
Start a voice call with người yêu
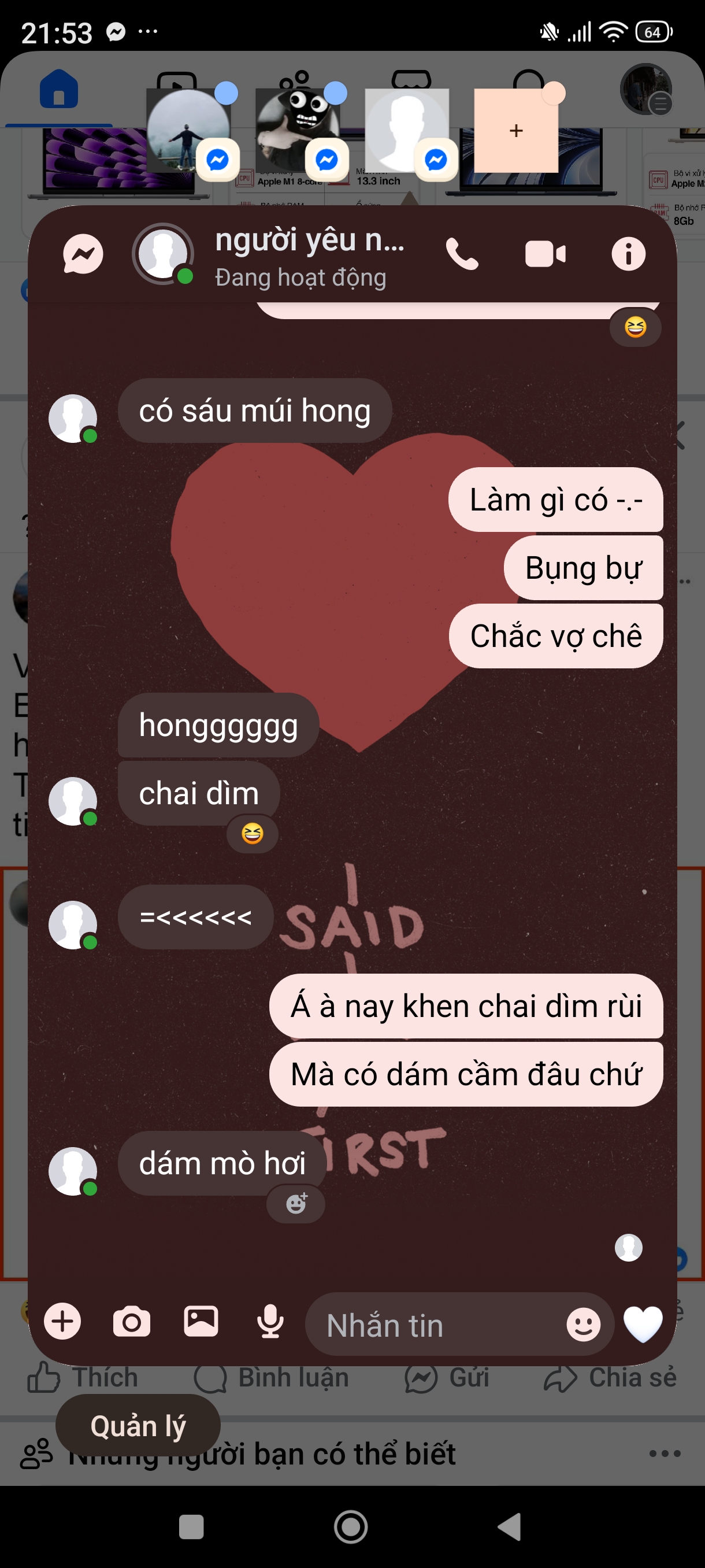(462, 254)
